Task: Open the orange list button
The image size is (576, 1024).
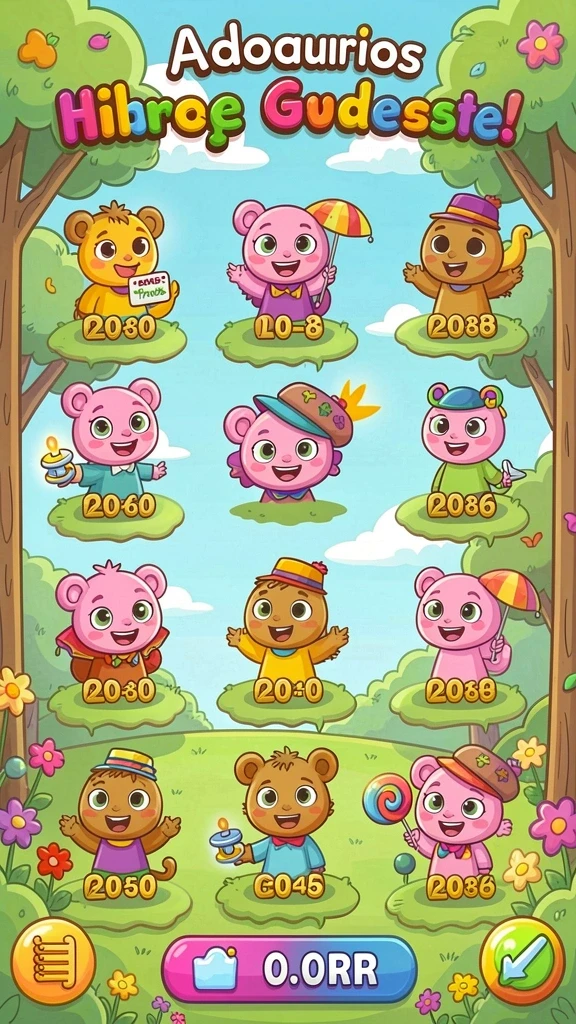Action: point(54,961)
